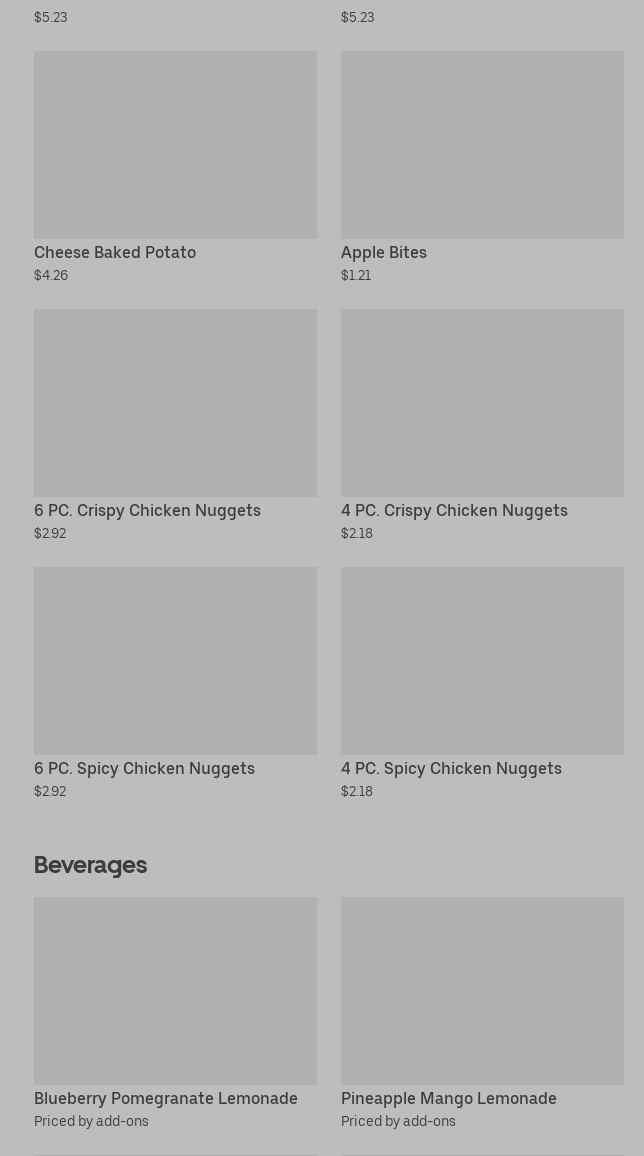
Task: Tap 4 PC. Spicy Chicken Nuggets card
Action: click(x=482, y=683)
